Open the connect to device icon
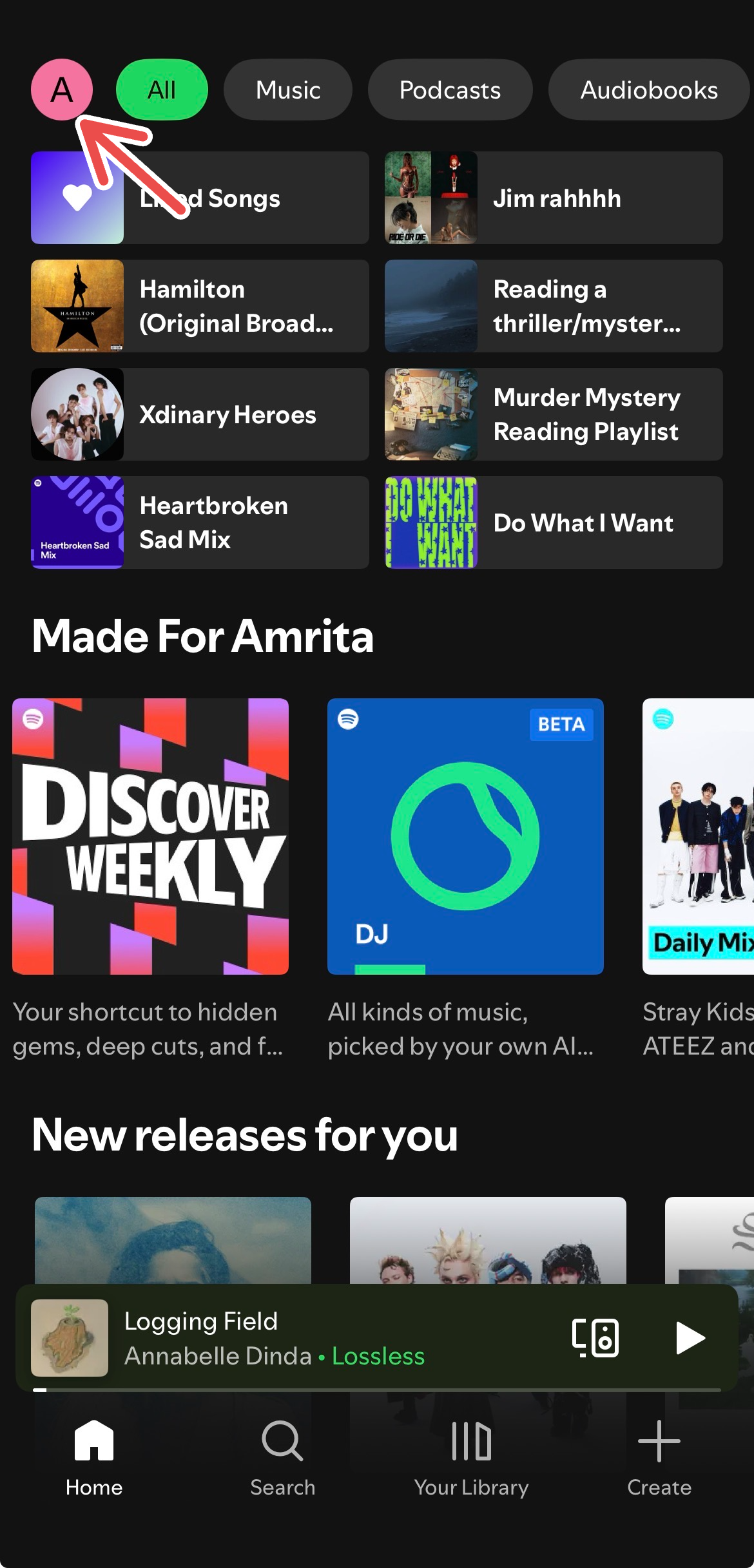The image size is (754, 1568). coord(595,1338)
